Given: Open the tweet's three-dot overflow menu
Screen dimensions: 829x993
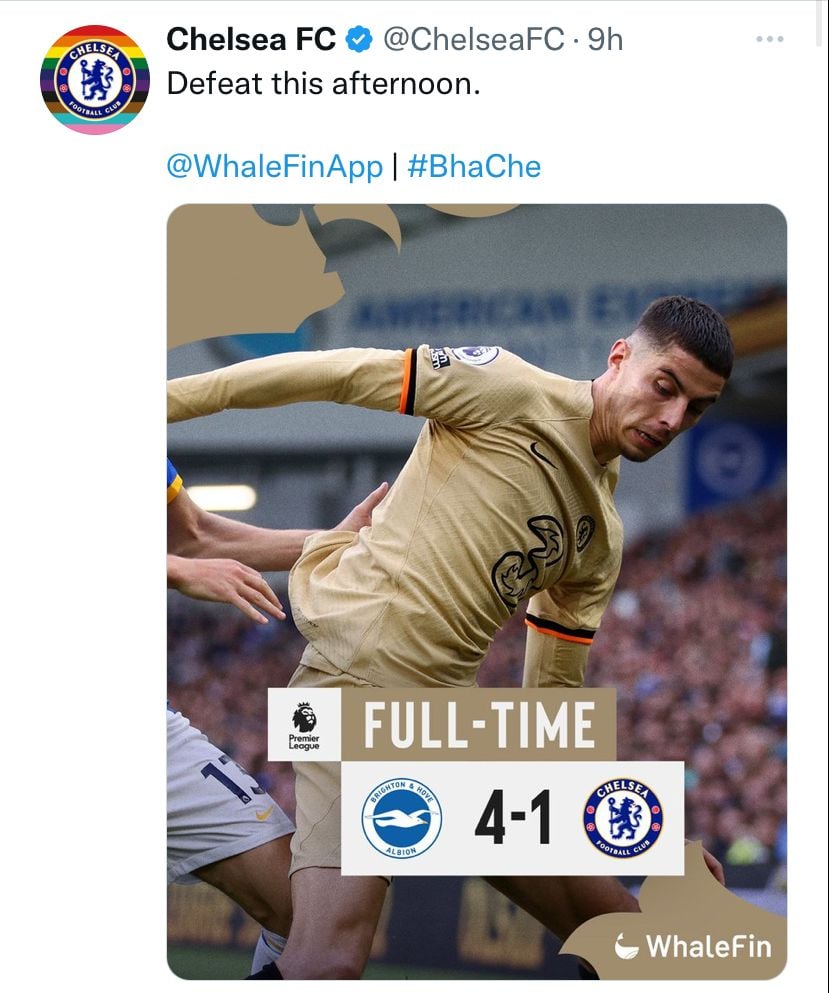Looking at the screenshot, I should coord(769,39).
